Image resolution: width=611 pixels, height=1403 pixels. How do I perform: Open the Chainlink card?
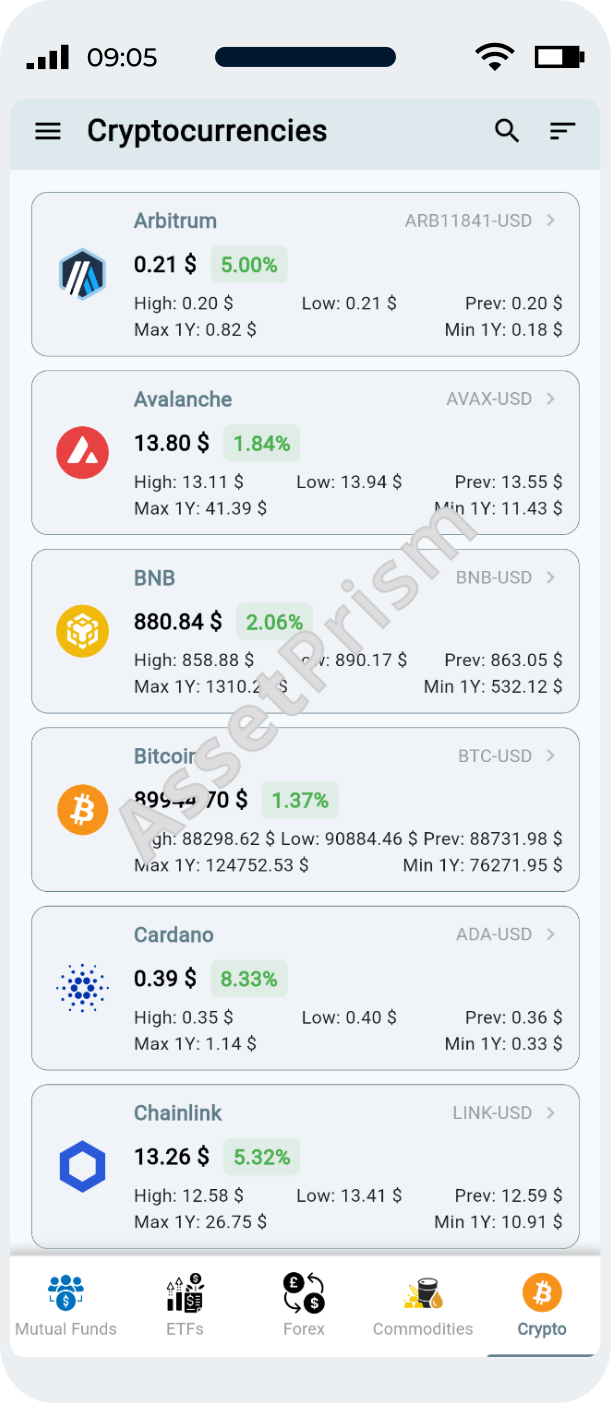(305, 1166)
